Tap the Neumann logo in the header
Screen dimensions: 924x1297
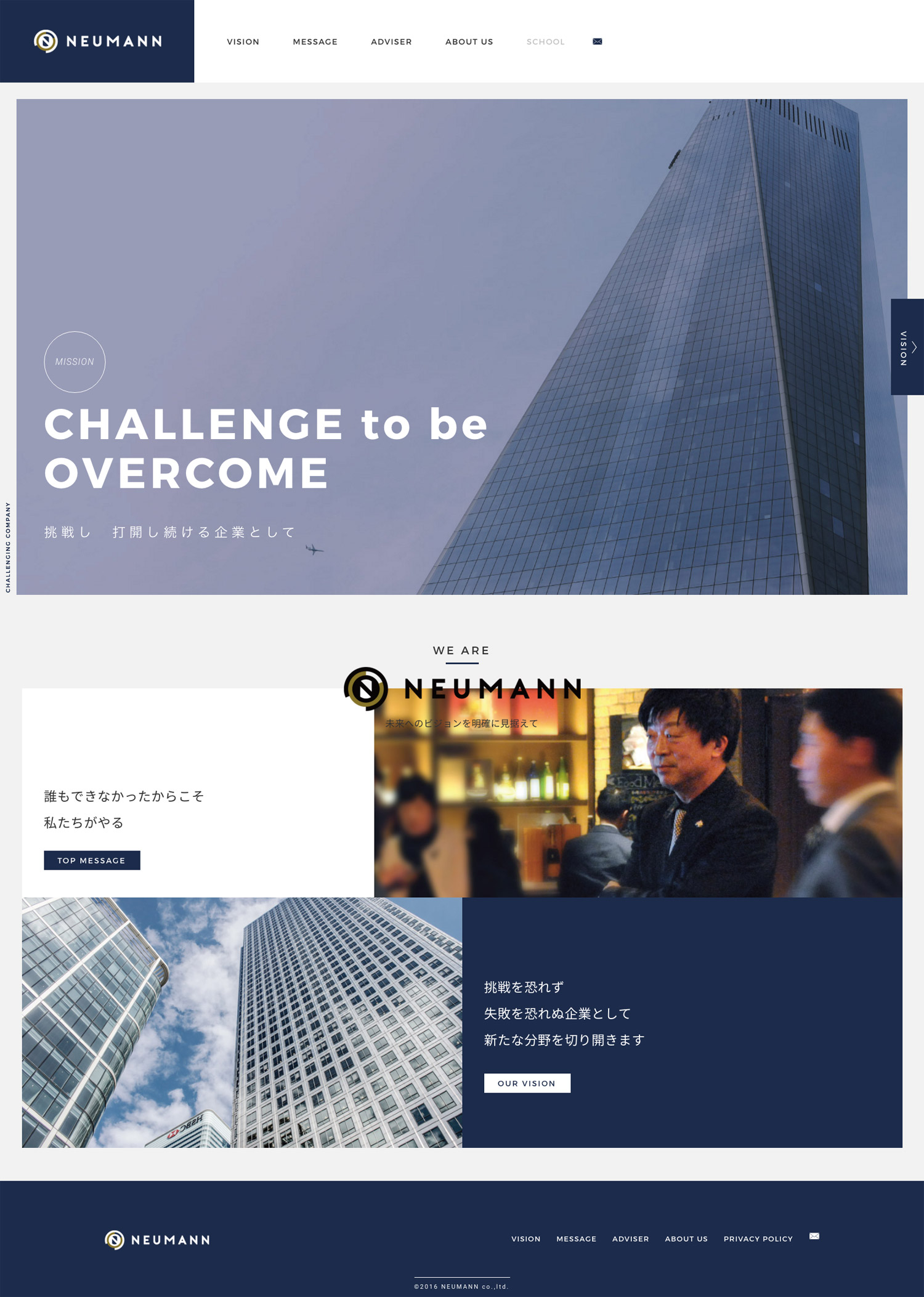[97, 41]
